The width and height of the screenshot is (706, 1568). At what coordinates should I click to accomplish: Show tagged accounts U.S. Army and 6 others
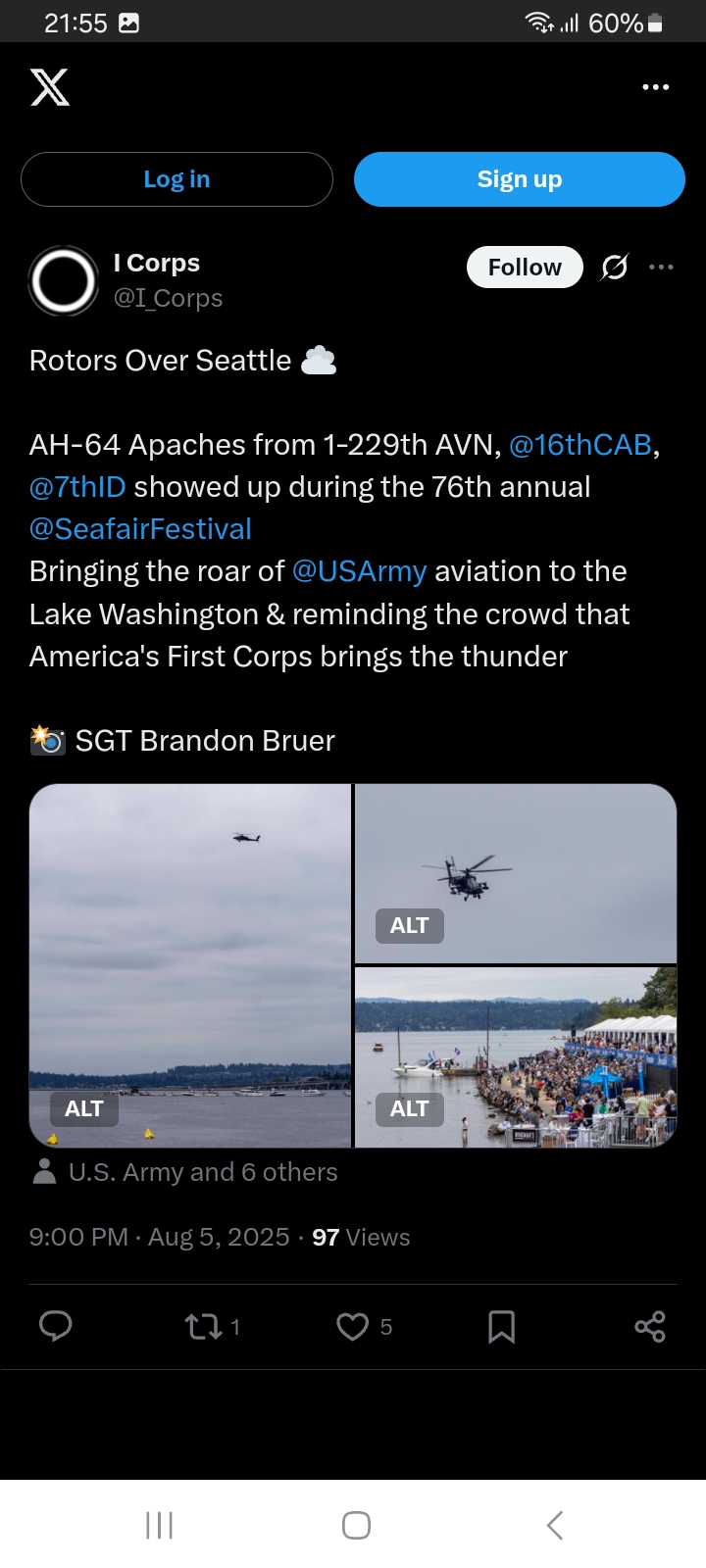[185, 1172]
